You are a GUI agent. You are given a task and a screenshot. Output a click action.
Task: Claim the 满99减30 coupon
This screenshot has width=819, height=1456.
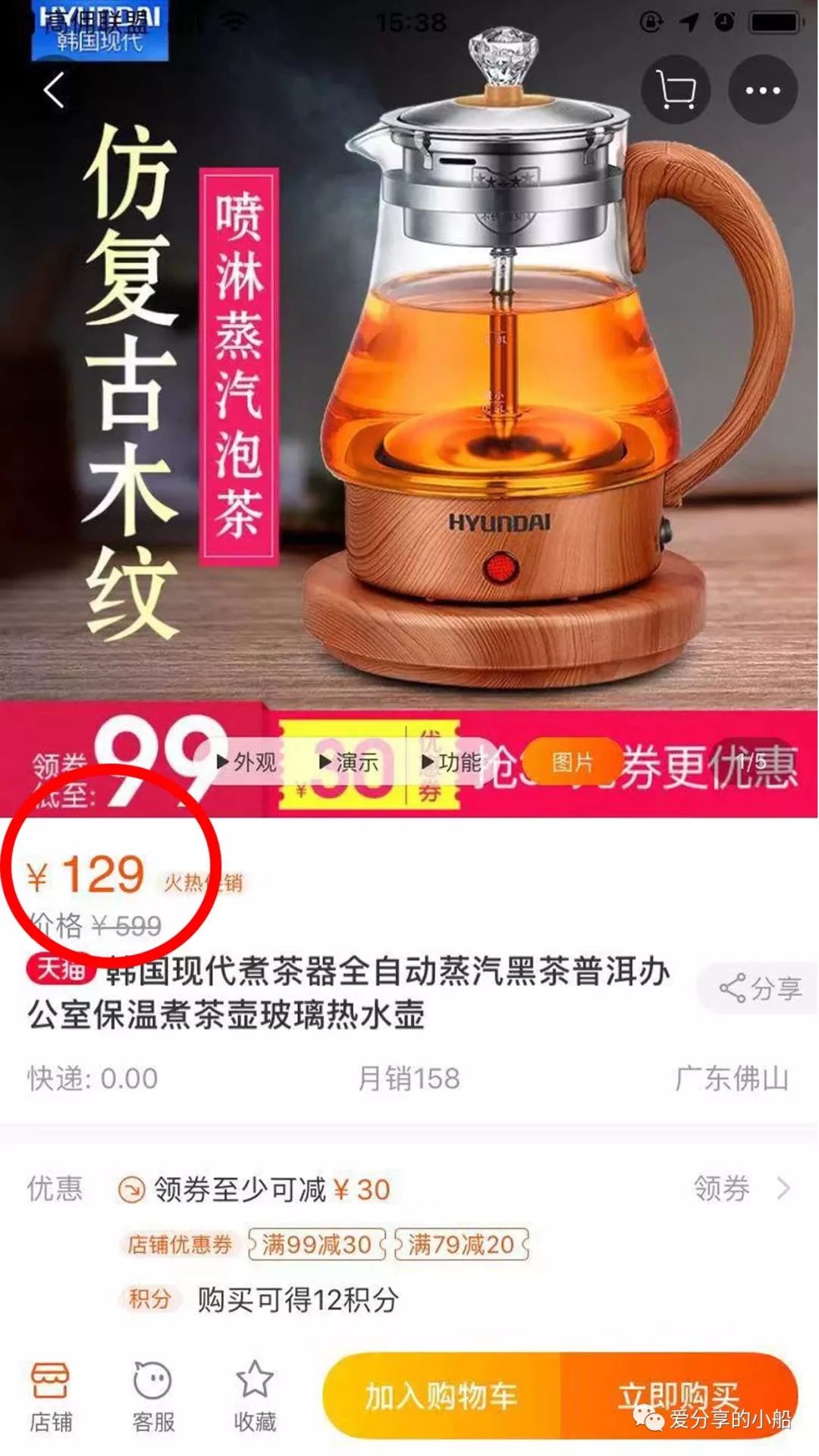[317, 1244]
